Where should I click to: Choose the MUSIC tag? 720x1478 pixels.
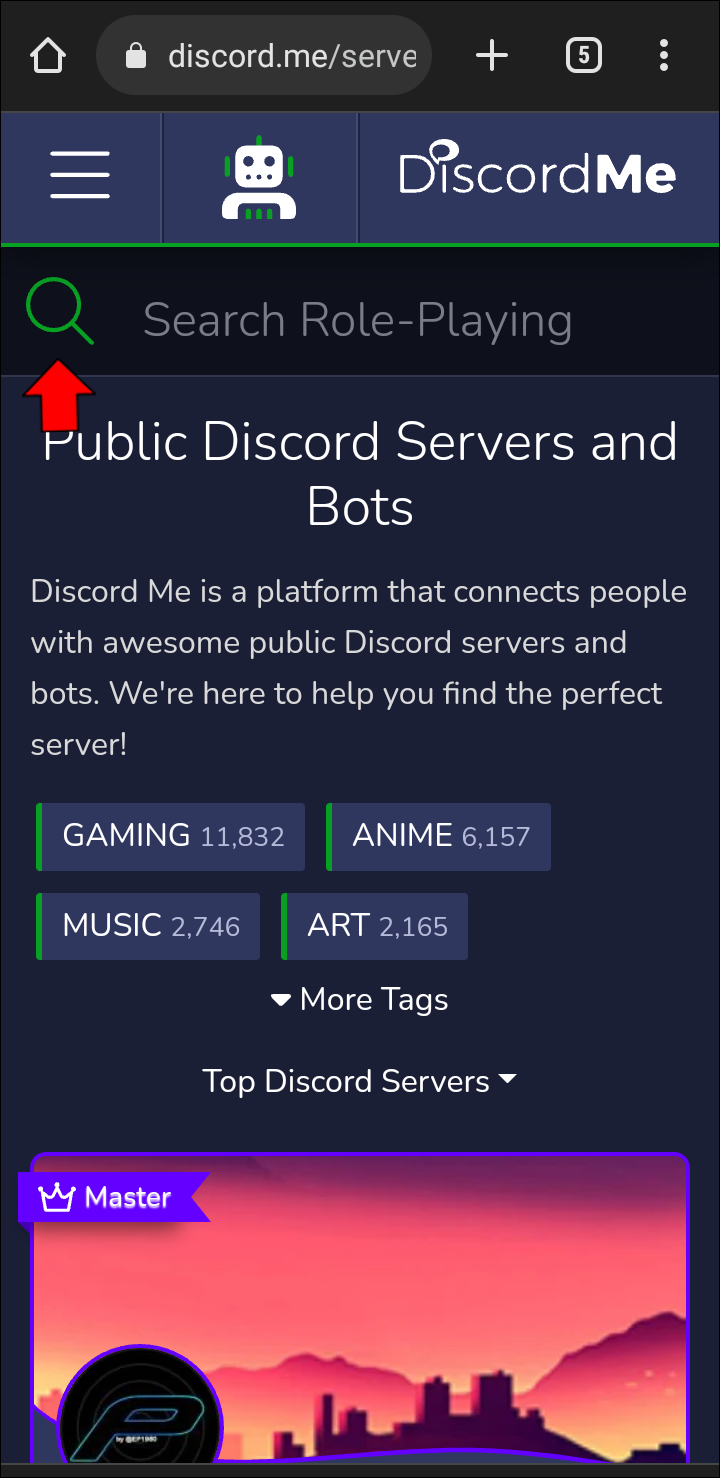[x=149, y=926]
